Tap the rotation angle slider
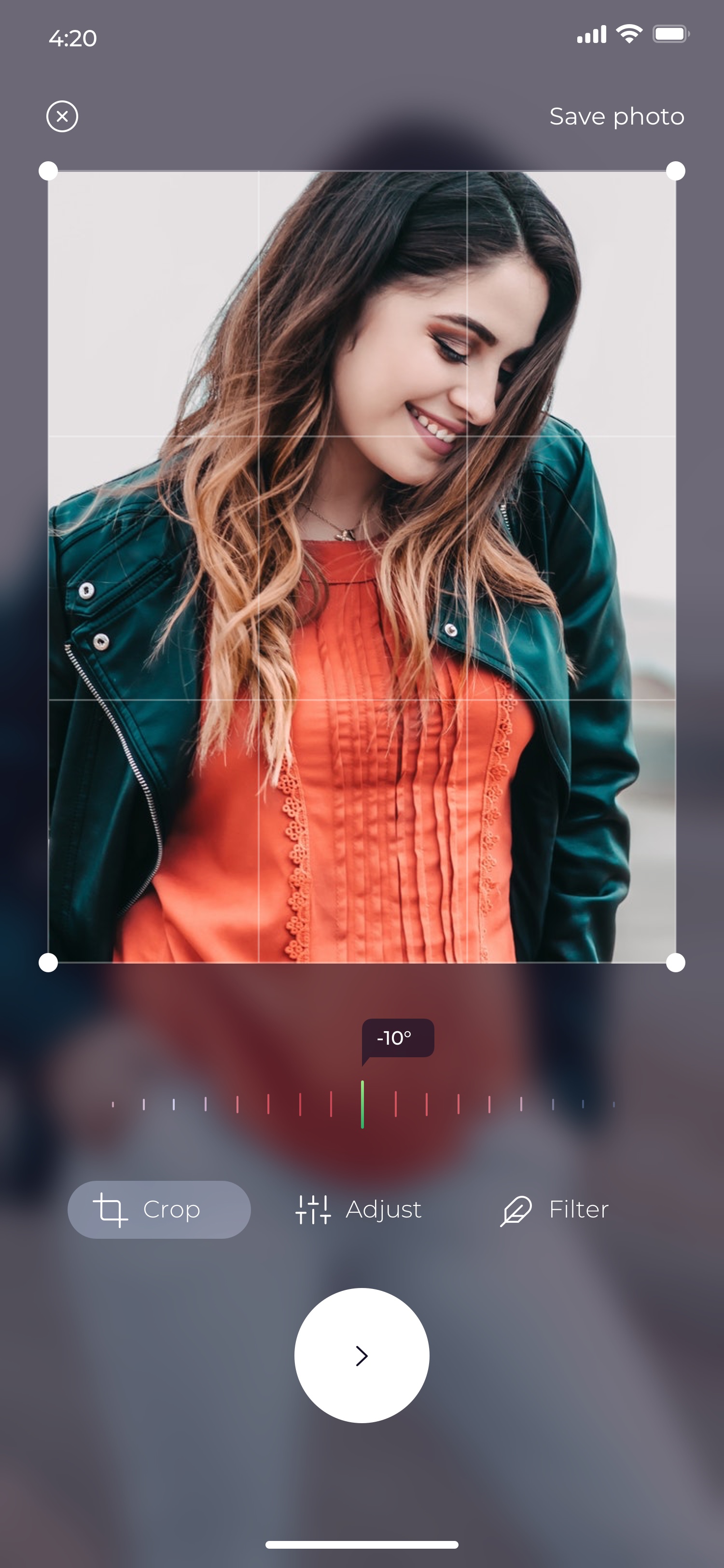Screen dimensions: 724x1568 point(362,1104)
